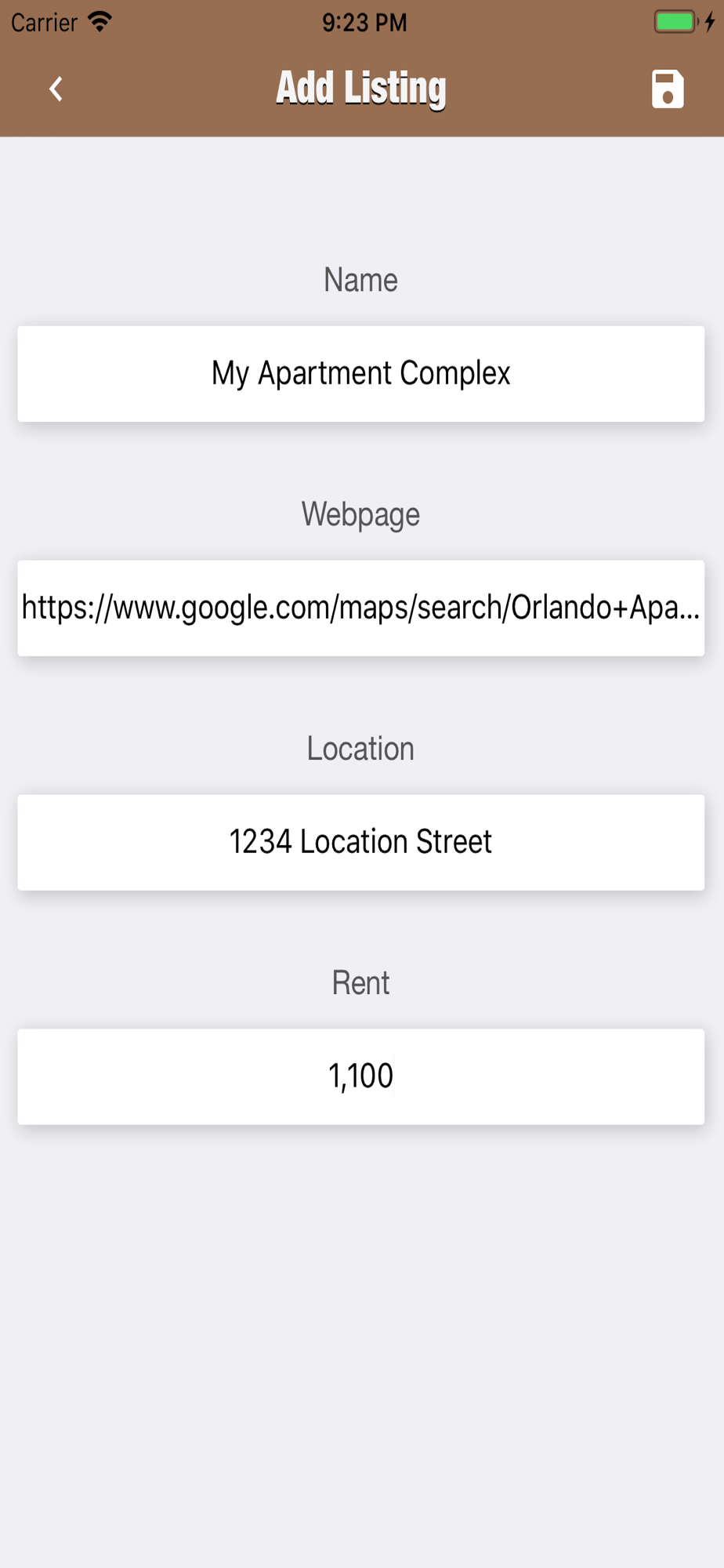The width and height of the screenshot is (724, 1568).
Task: Focus the Rent amount field
Action: (x=361, y=1077)
